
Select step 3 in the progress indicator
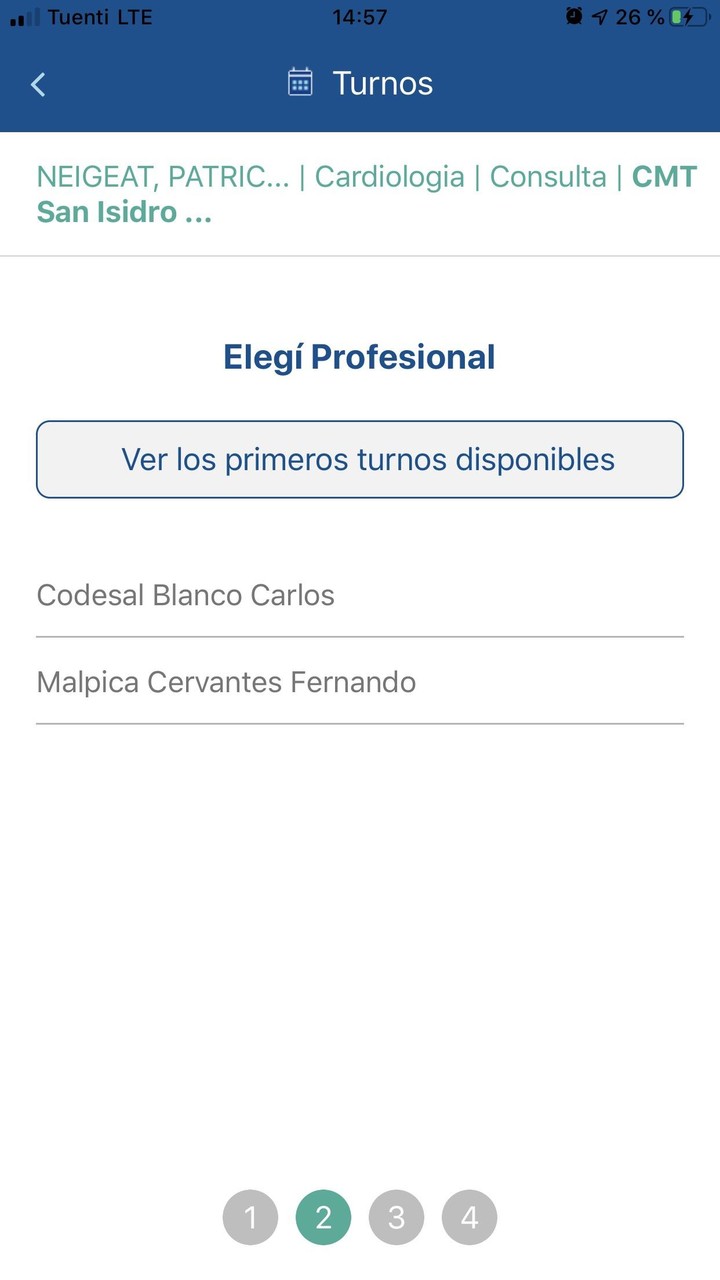[x=396, y=1217]
